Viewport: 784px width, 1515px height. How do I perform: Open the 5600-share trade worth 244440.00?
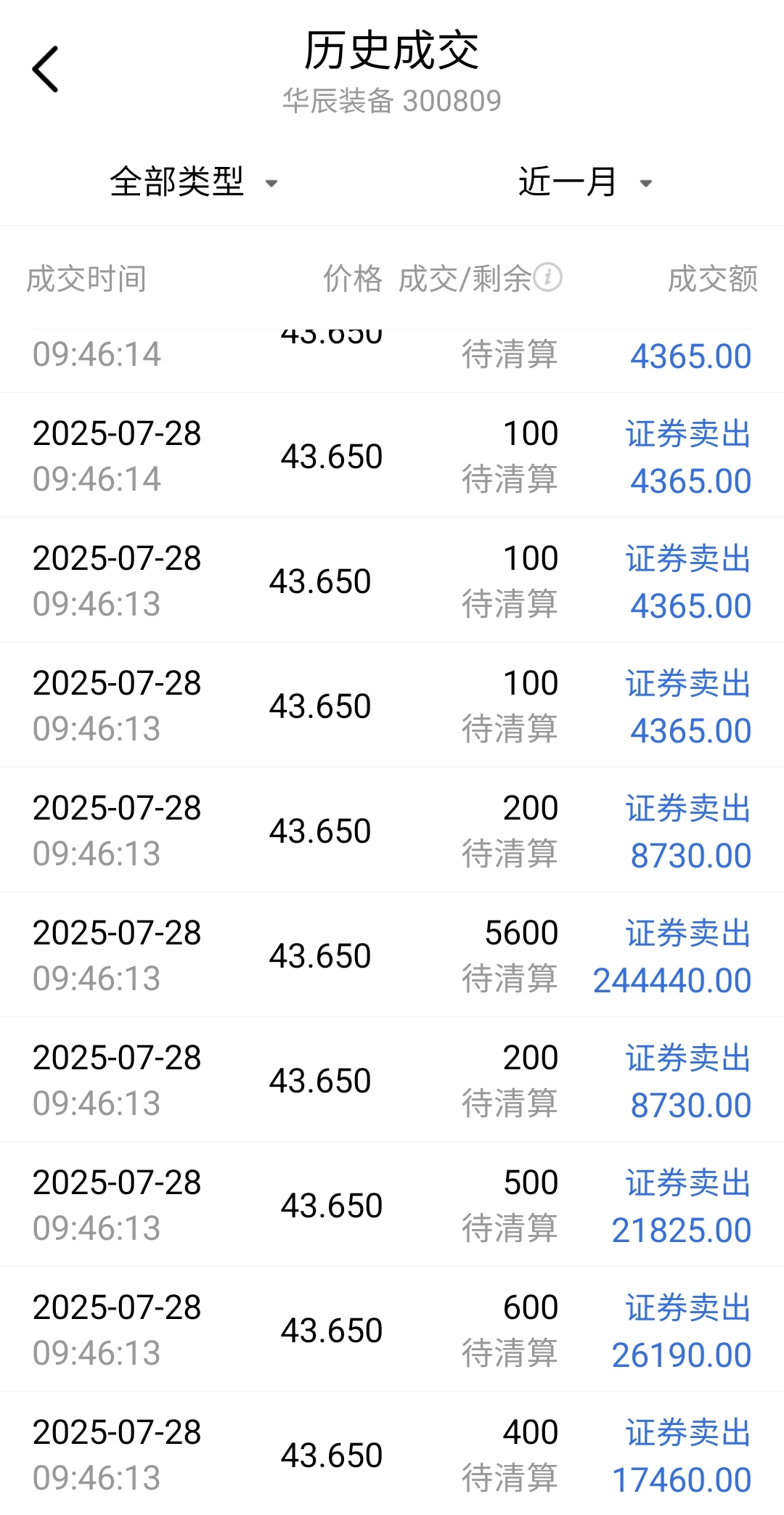(392, 955)
